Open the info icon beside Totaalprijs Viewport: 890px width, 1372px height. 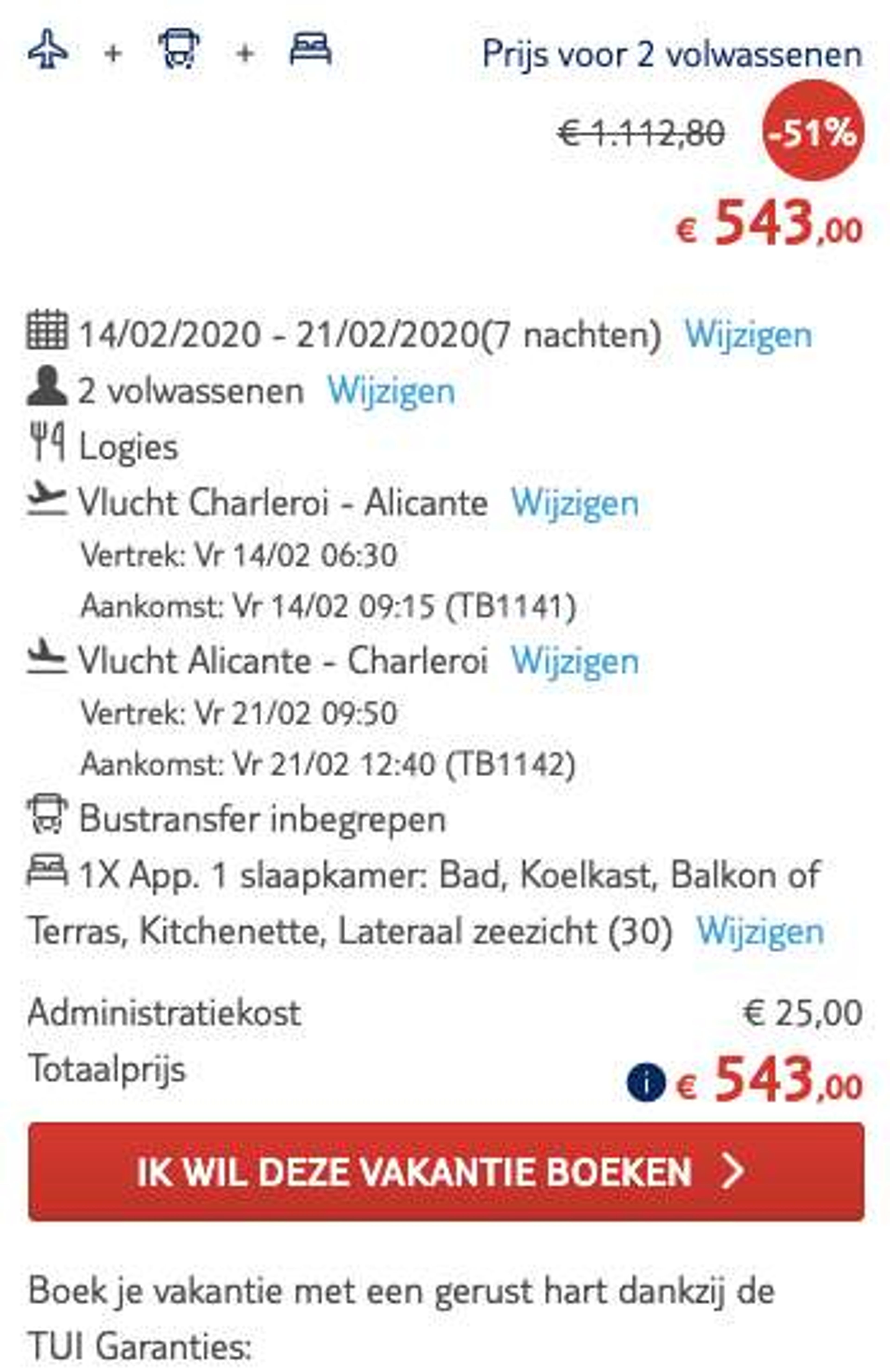[x=645, y=1082]
